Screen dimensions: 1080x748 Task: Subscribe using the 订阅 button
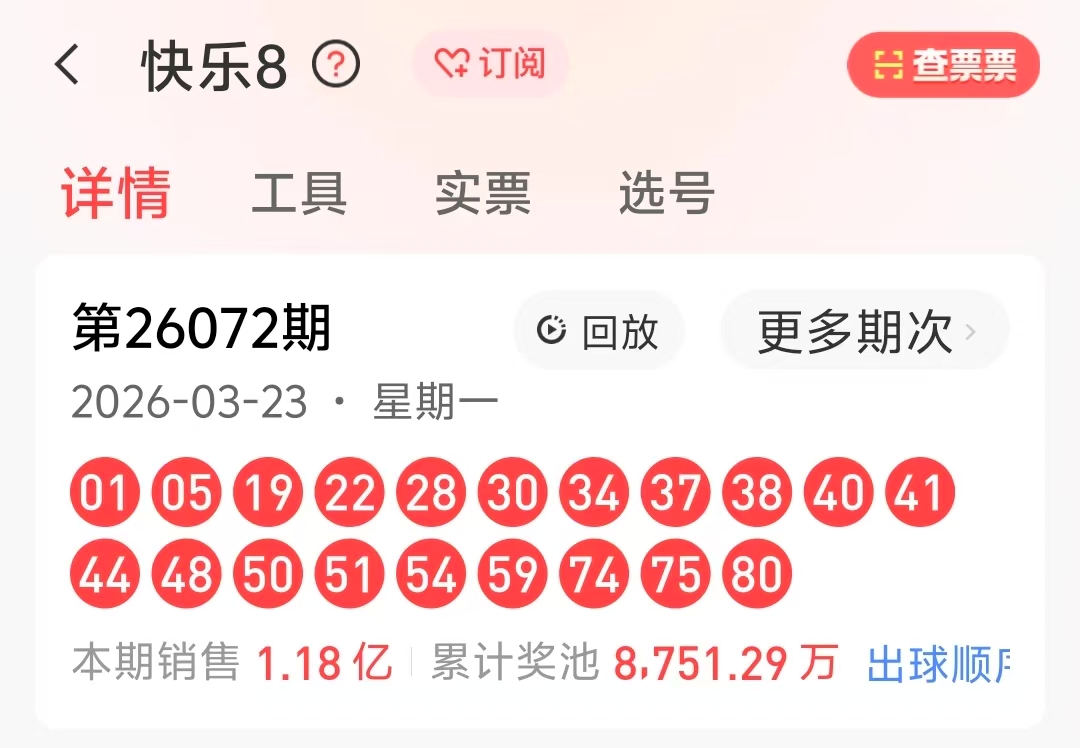click(490, 65)
